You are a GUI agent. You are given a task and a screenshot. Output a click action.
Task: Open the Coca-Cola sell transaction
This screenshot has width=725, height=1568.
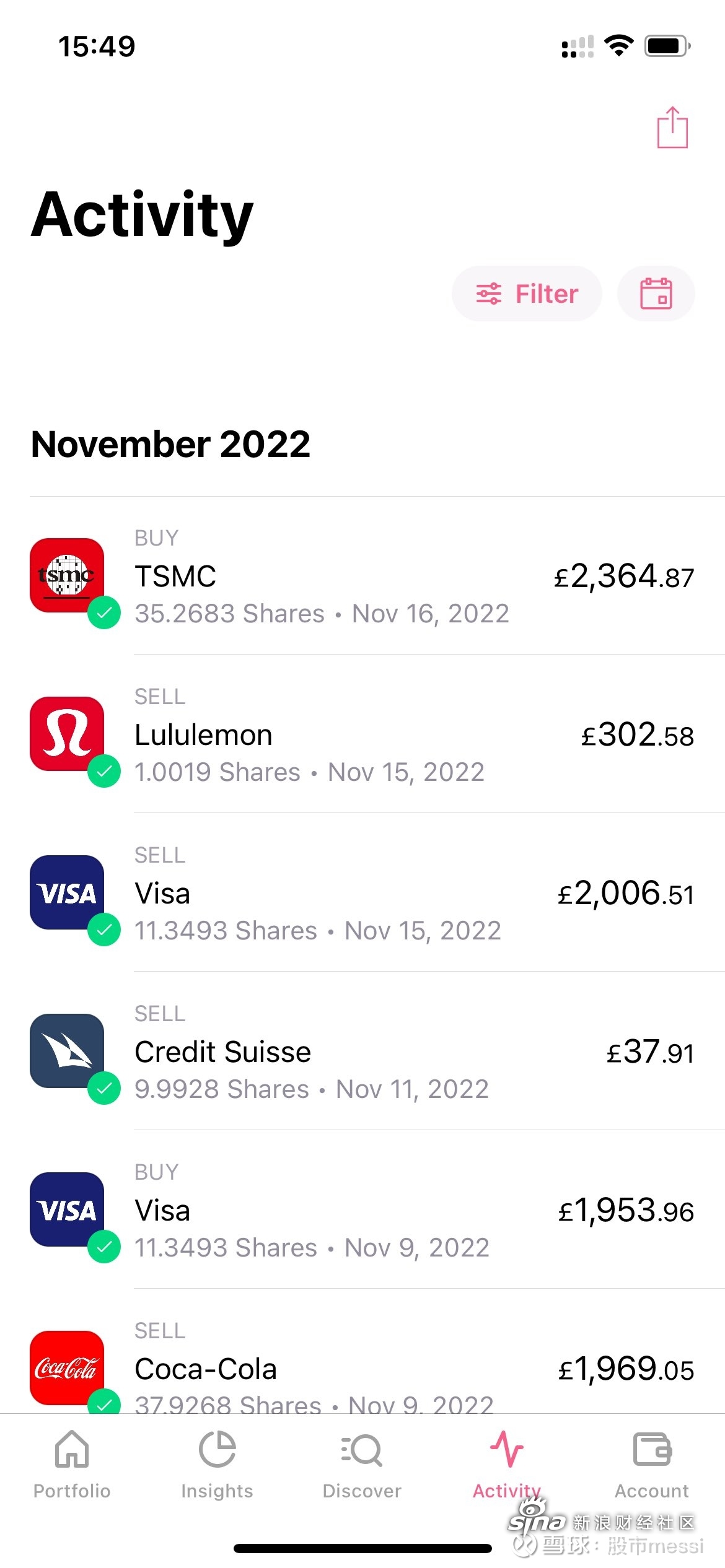362,1352
